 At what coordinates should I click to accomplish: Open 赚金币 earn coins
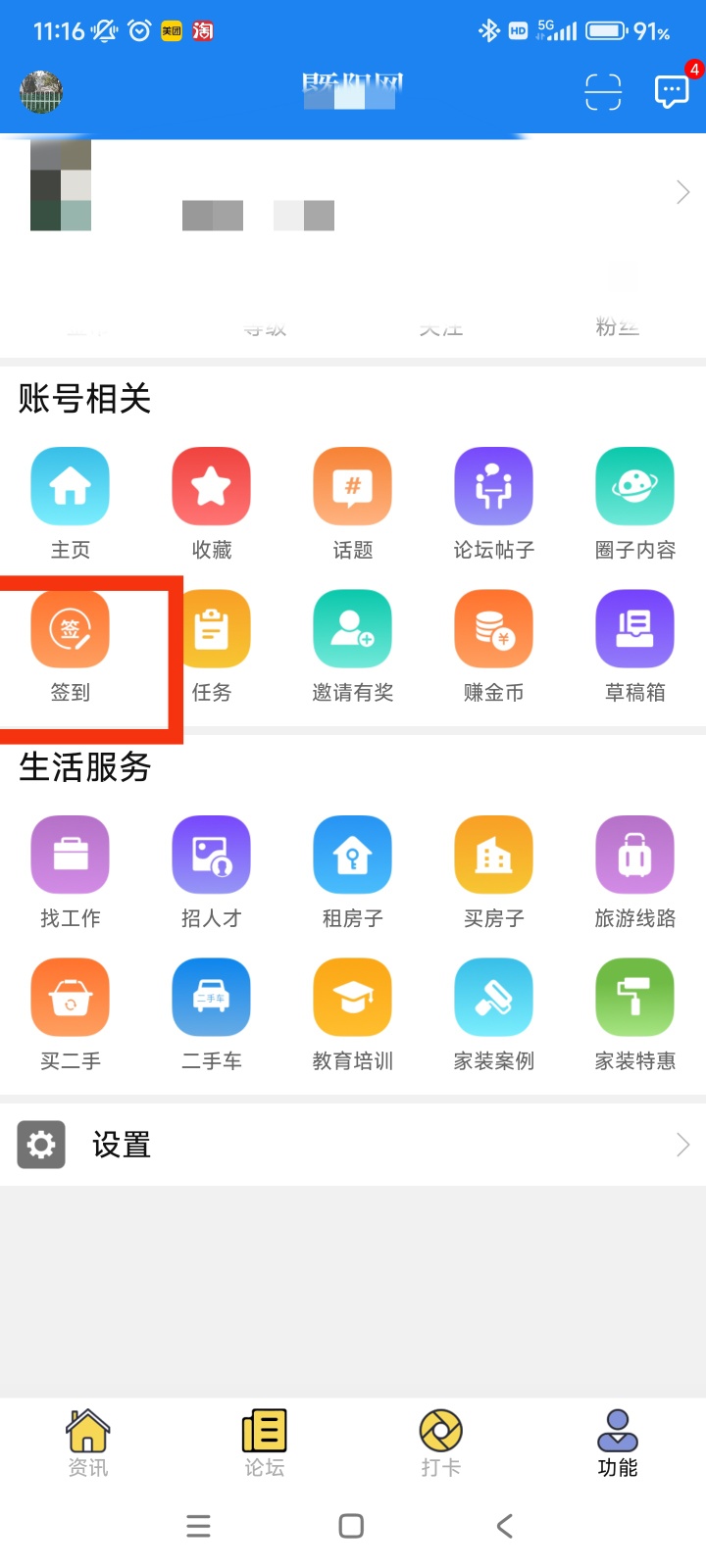pyautogui.click(x=494, y=647)
